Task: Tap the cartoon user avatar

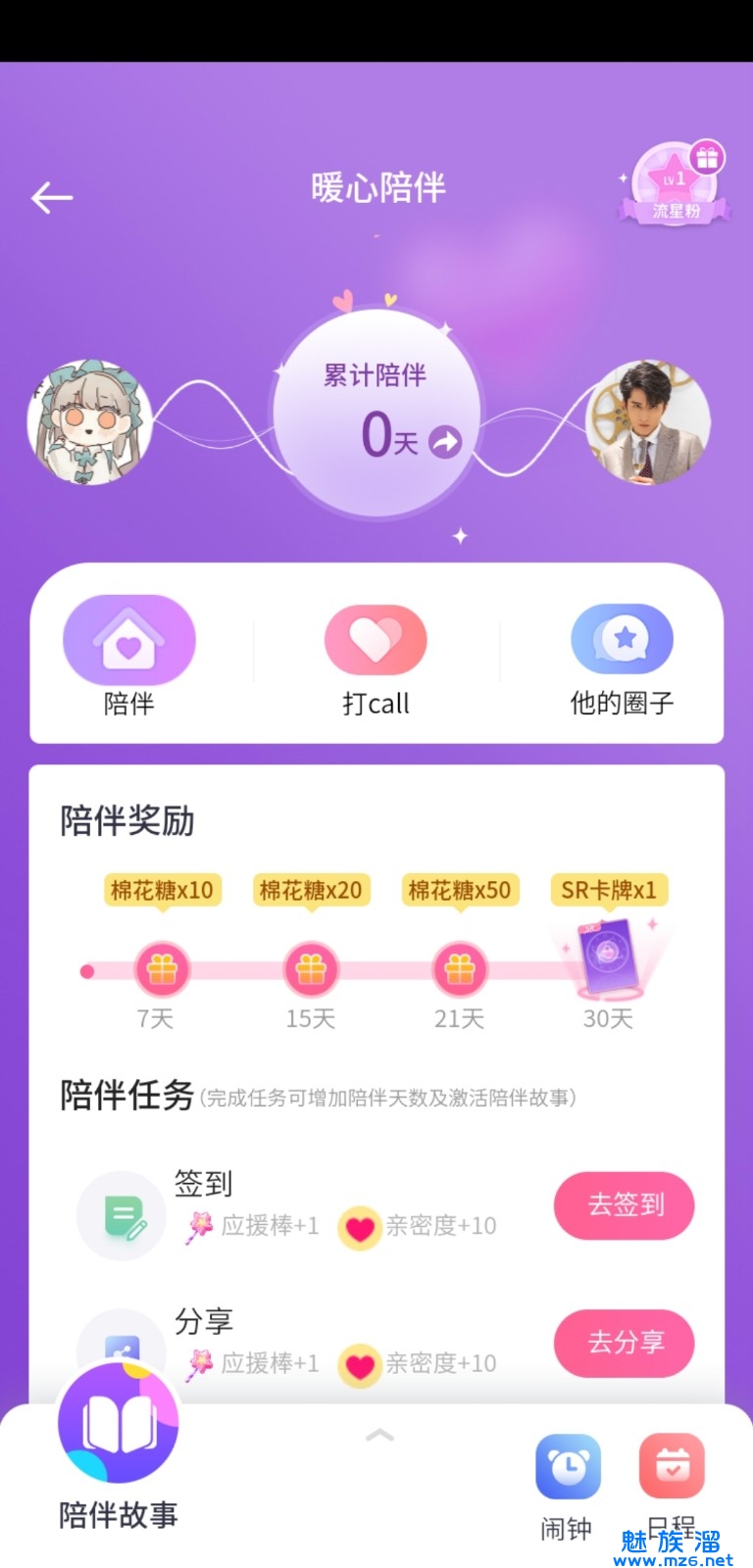Action: tap(91, 422)
